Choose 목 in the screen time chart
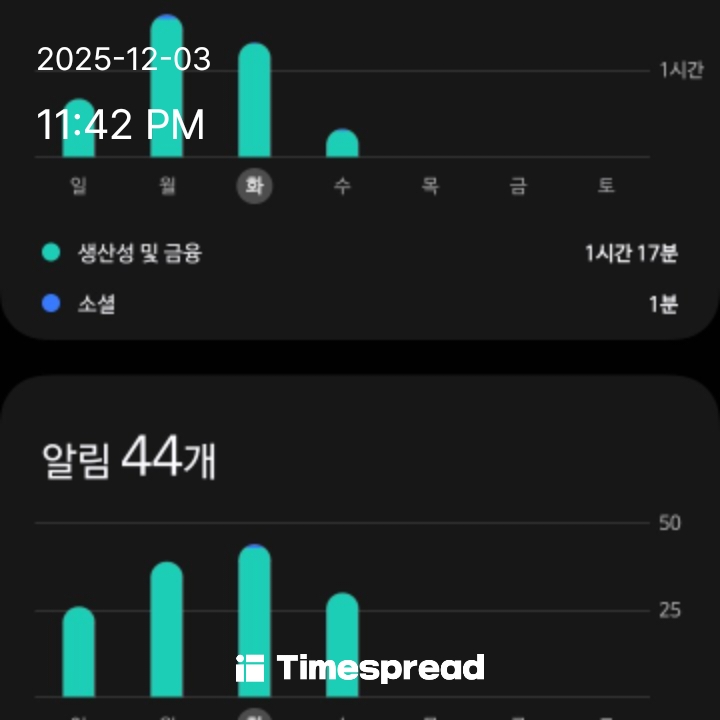The width and height of the screenshot is (720, 720). [x=430, y=186]
